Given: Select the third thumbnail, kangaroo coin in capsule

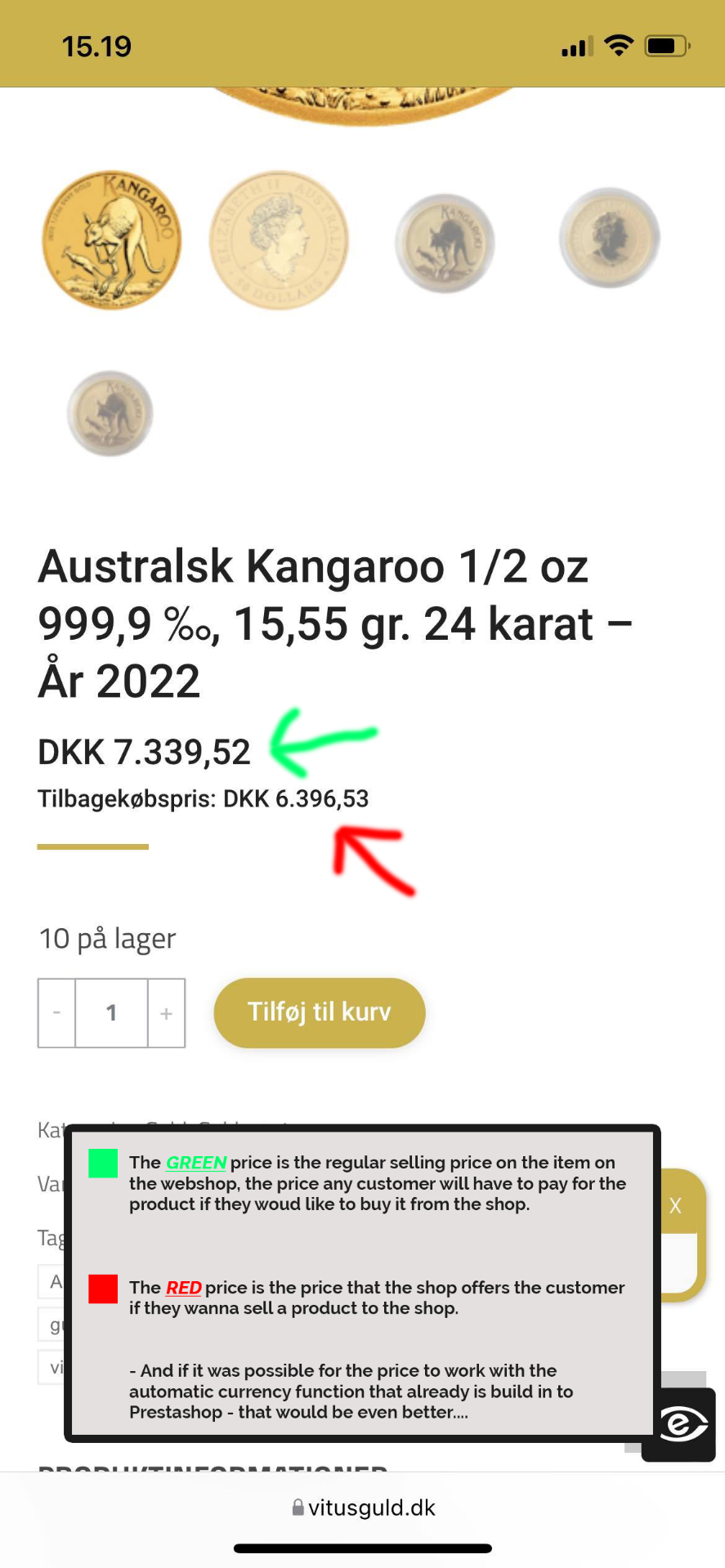Looking at the screenshot, I should (445, 243).
